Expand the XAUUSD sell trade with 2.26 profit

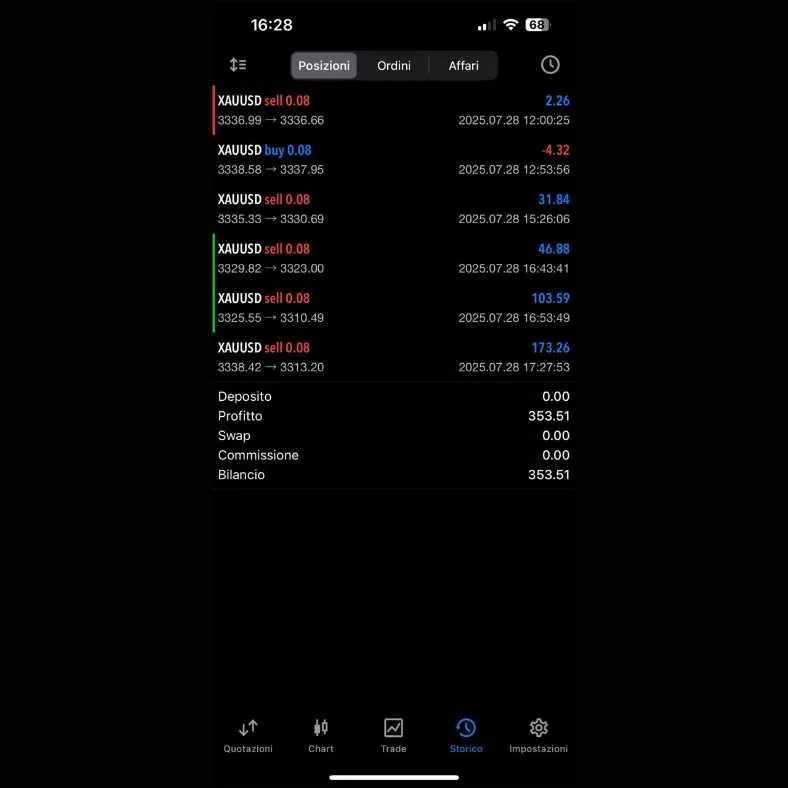coord(393,110)
